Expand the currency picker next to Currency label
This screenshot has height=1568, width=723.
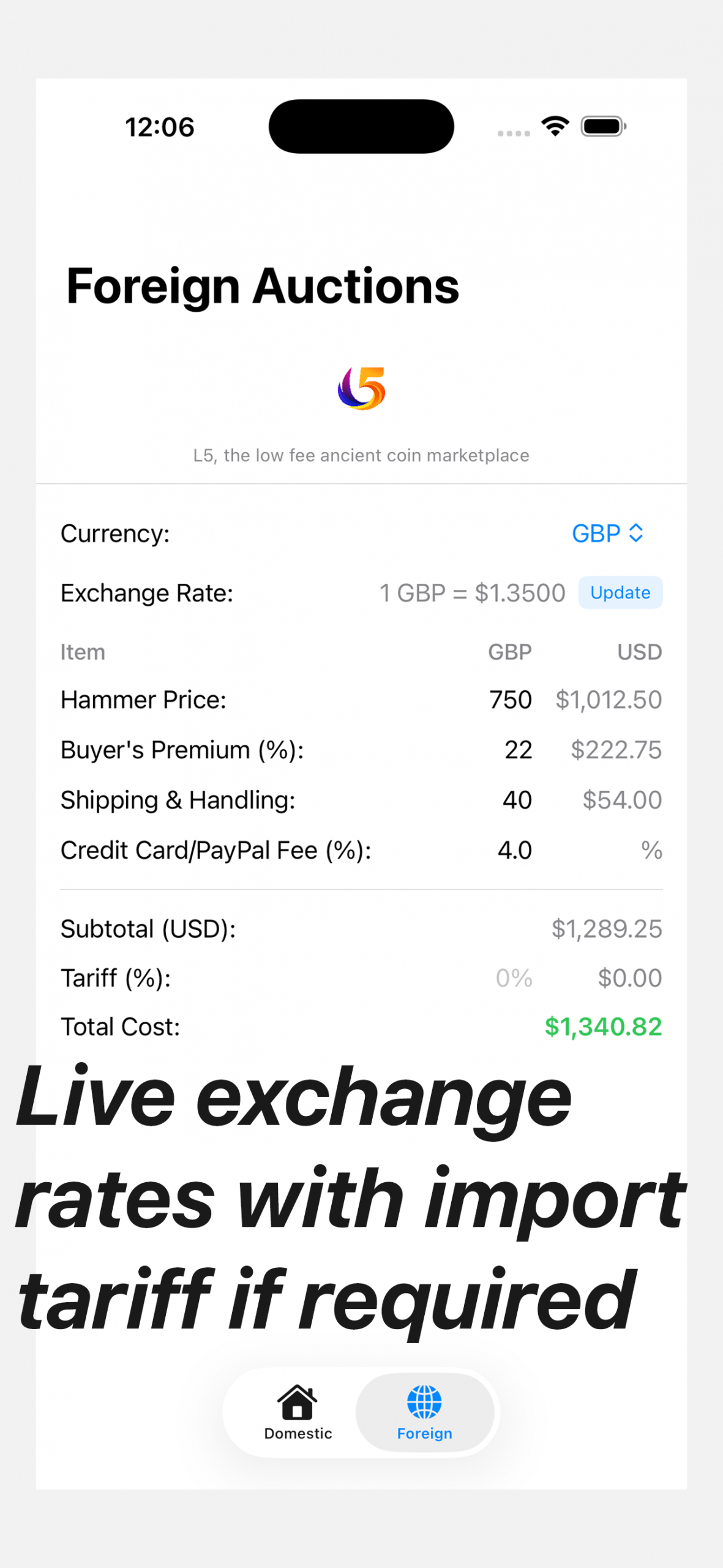609,533
